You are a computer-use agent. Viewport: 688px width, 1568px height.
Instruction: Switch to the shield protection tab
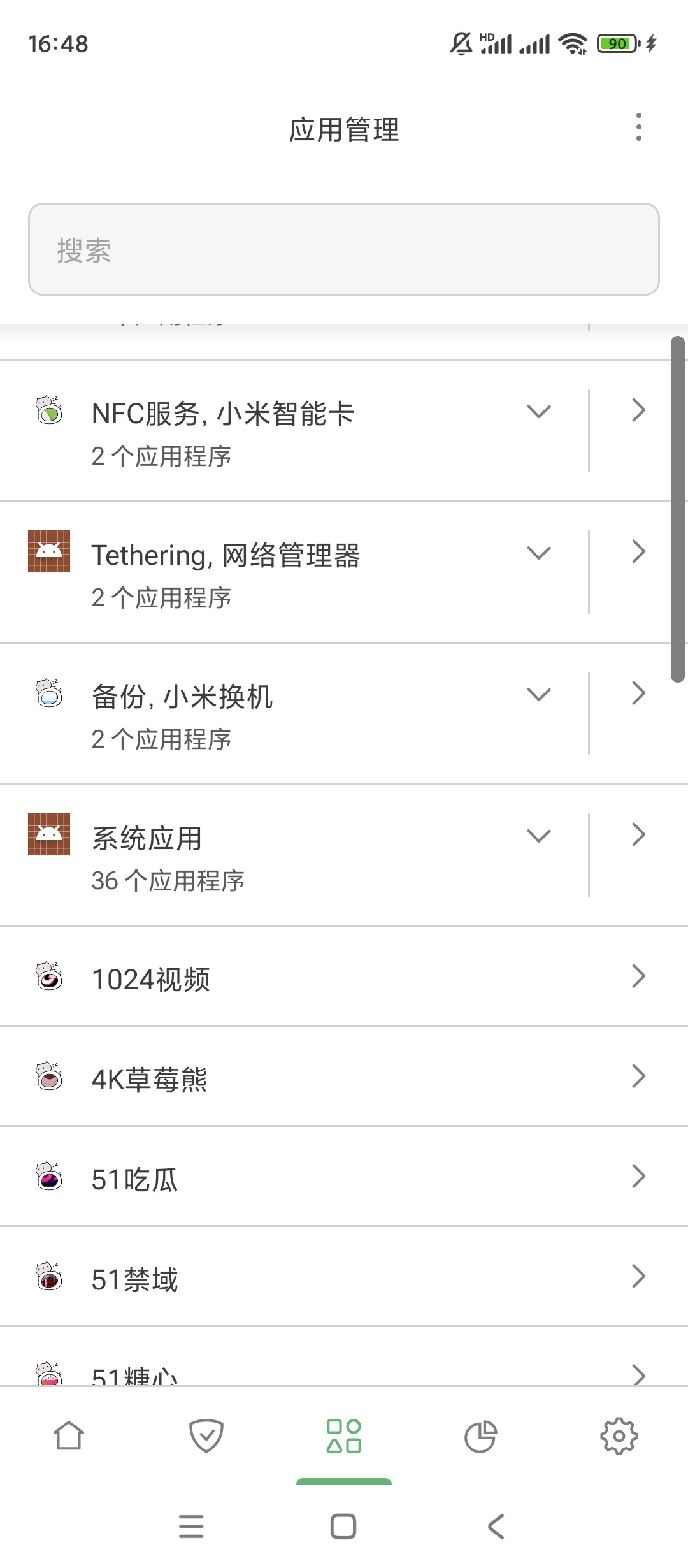(x=206, y=1437)
